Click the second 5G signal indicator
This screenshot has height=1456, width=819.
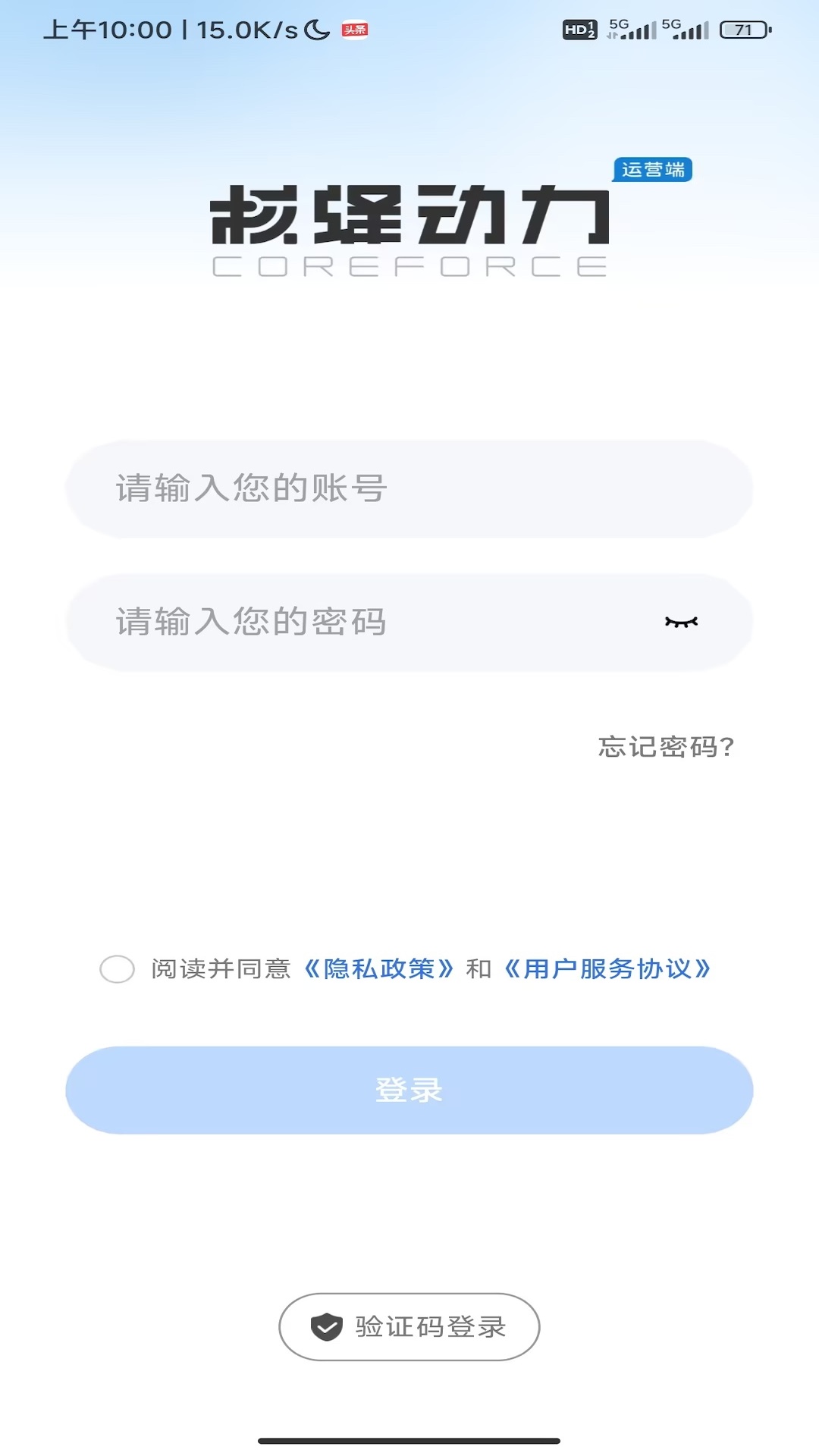pyautogui.click(x=685, y=30)
